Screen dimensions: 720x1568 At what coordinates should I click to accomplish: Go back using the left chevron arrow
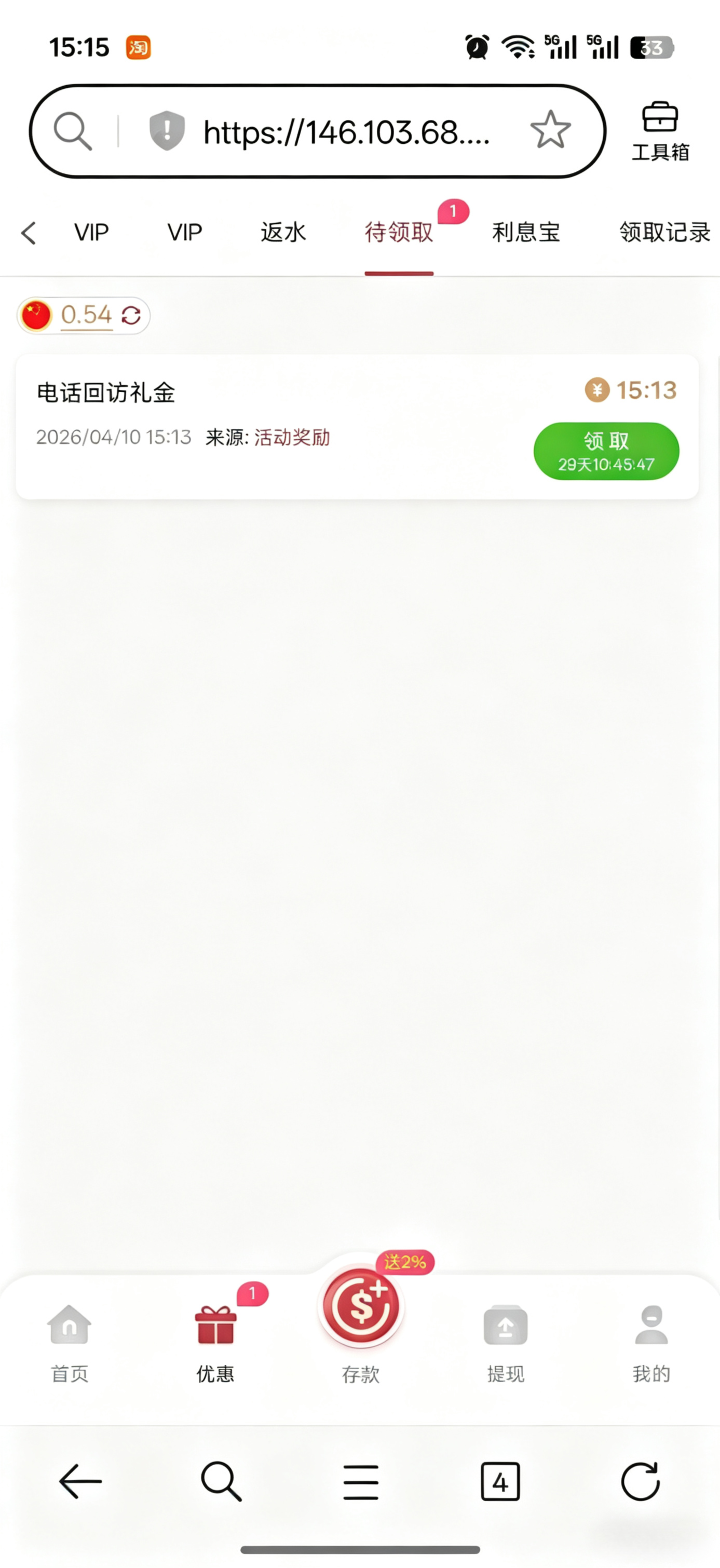point(28,232)
